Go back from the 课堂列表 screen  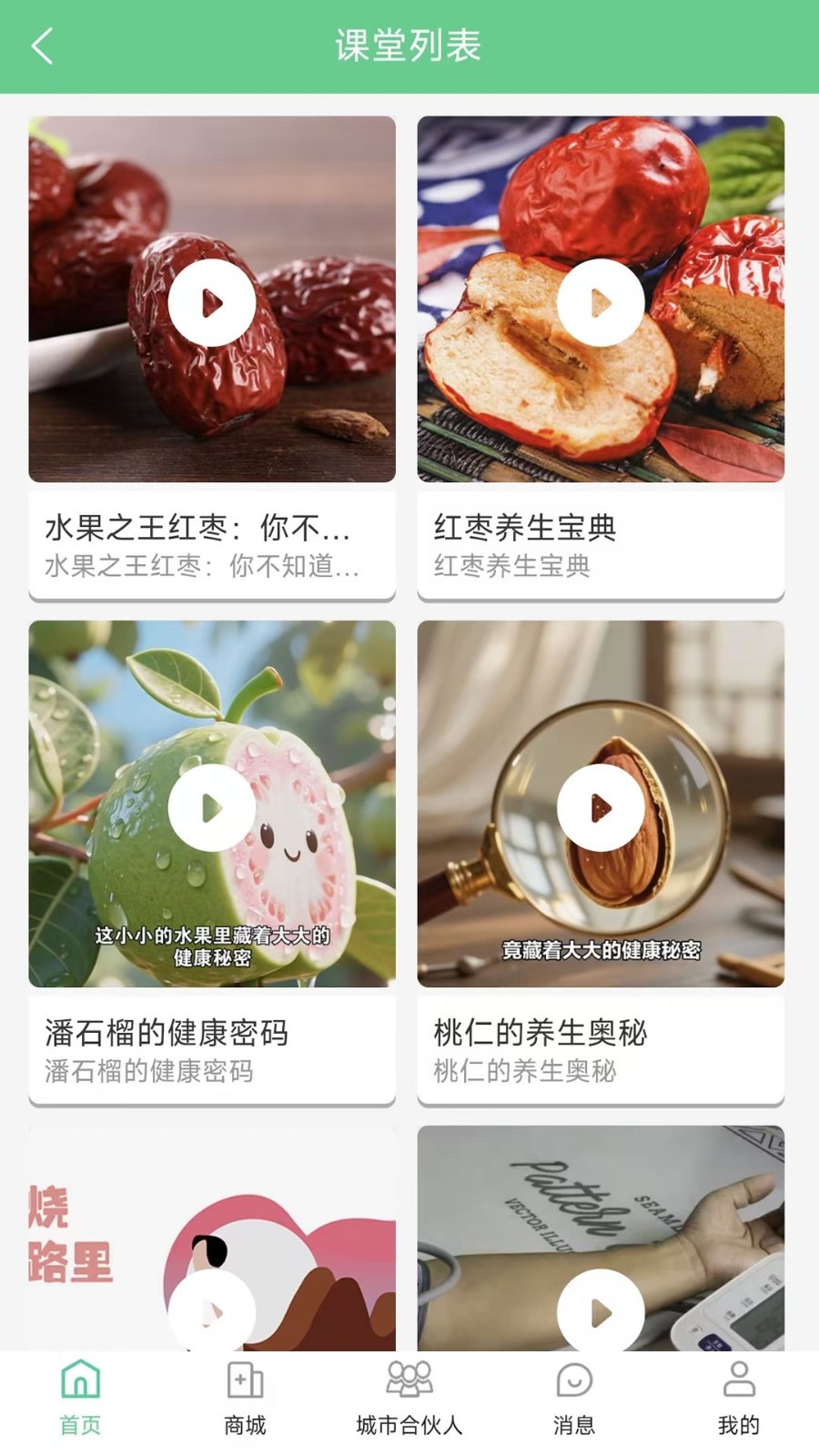[x=42, y=45]
